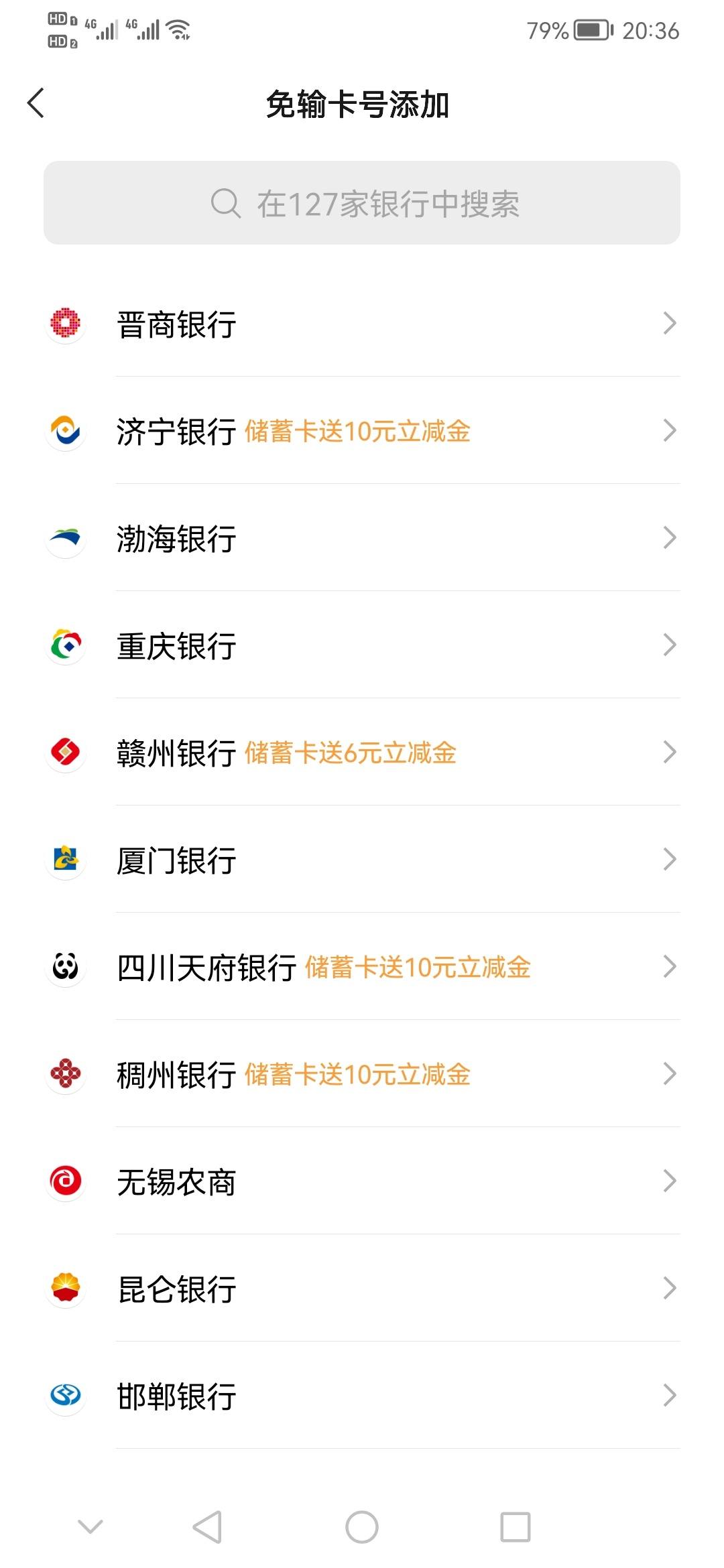Open 厦门银行 row

(362, 859)
